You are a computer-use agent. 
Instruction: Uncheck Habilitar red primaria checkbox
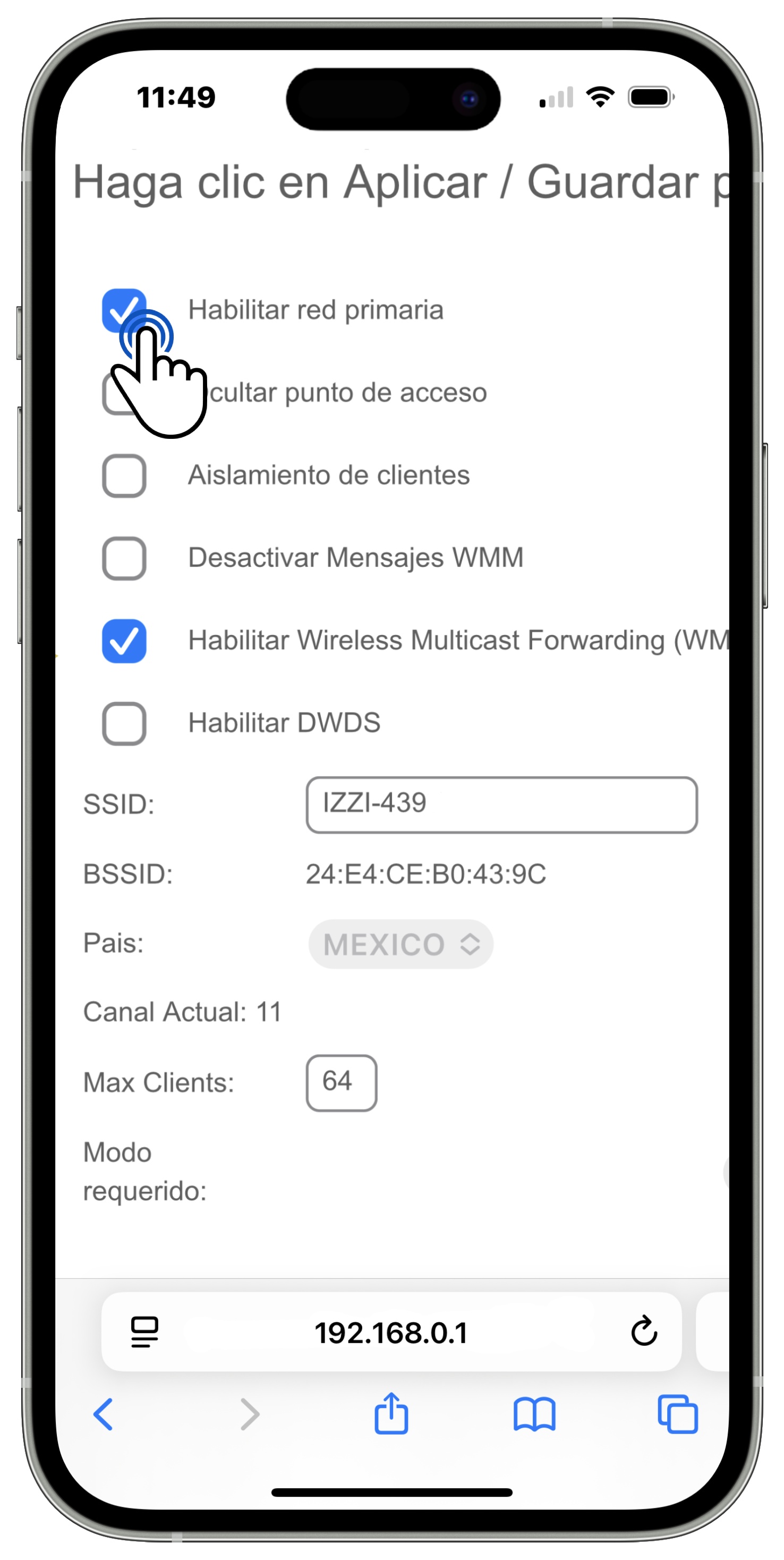(124, 310)
